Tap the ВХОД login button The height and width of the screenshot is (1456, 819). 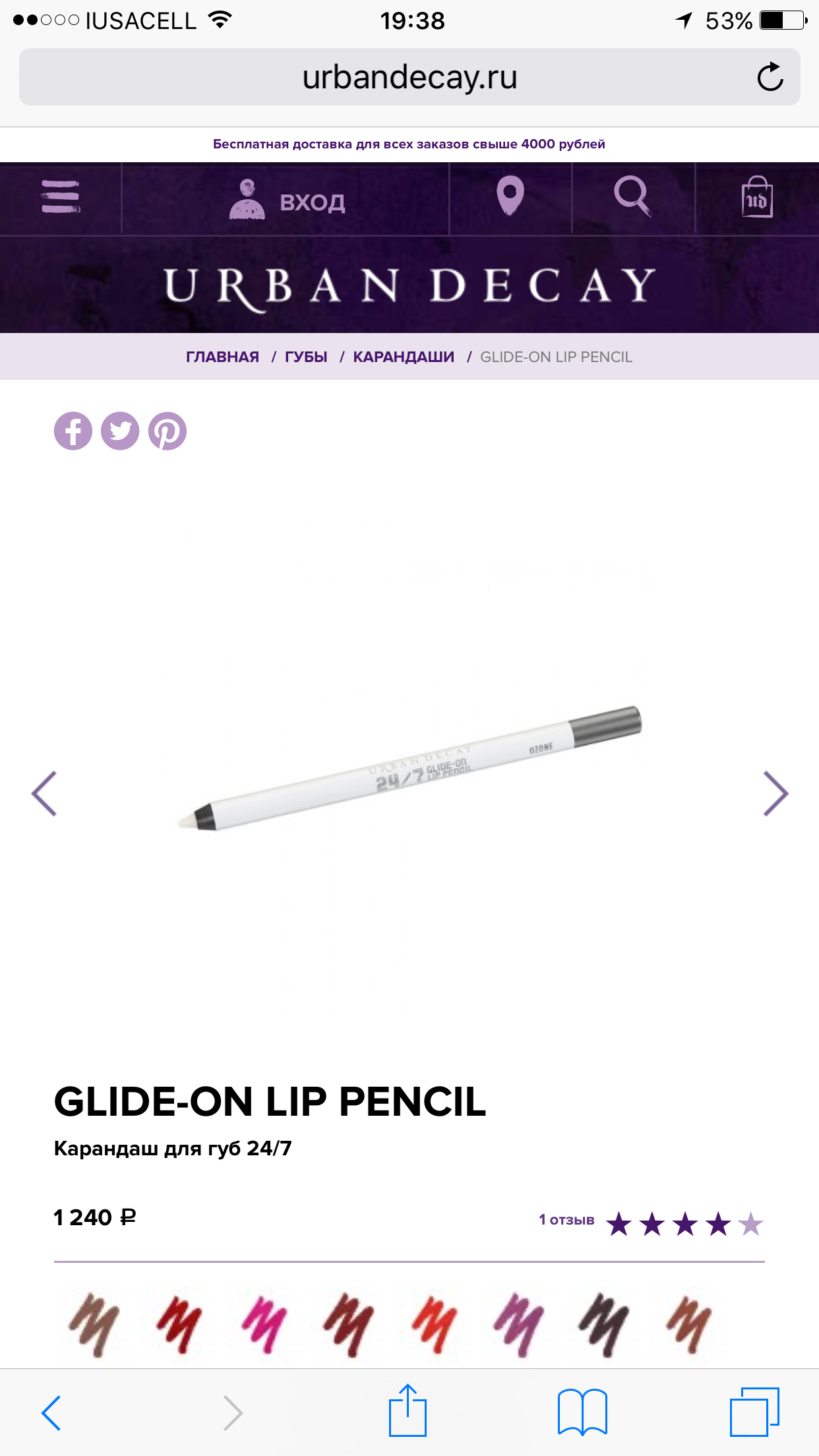pos(288,200)
